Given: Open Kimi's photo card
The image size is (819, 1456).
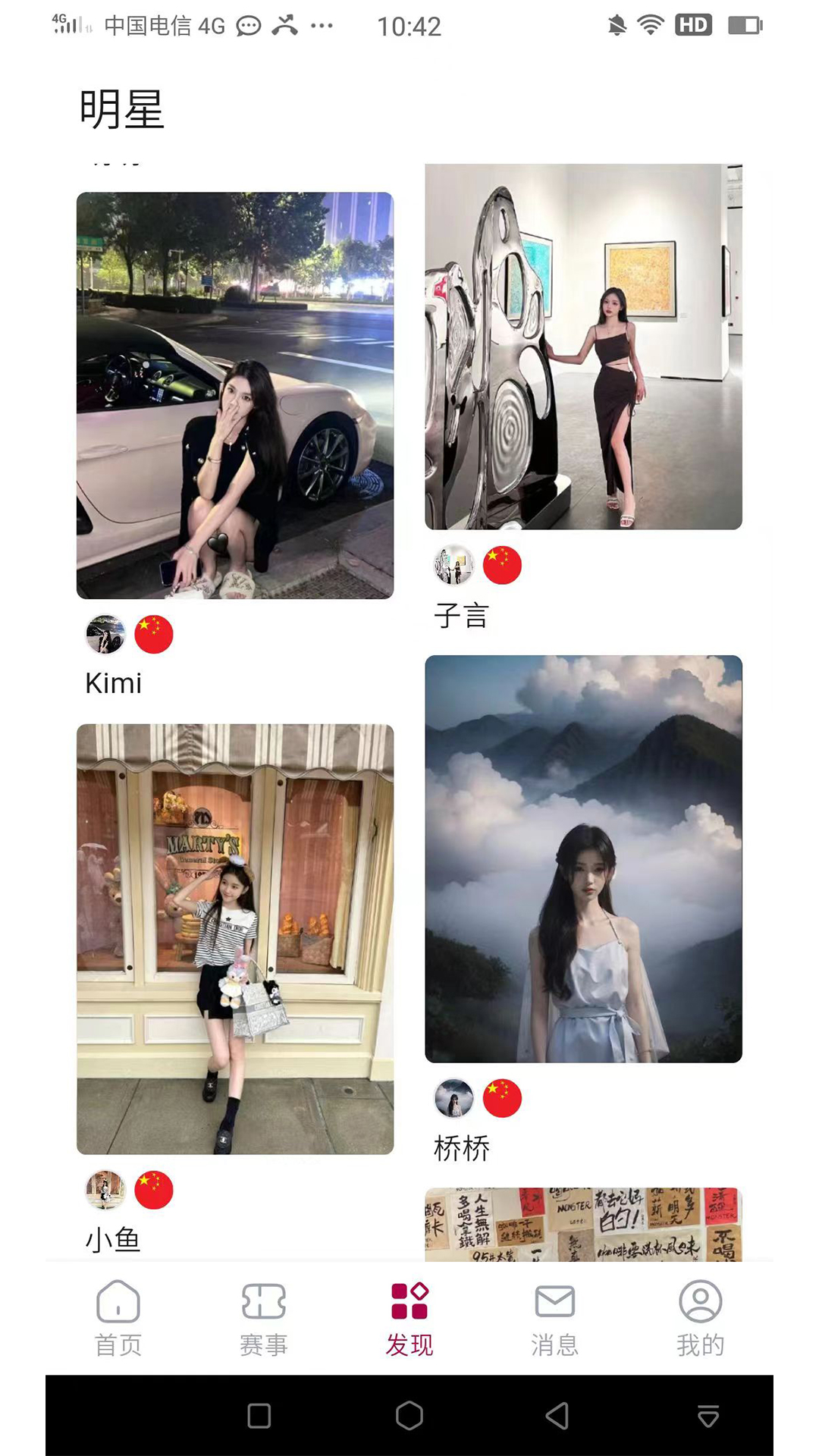Looking at the screenshot, I should [x=235, y=395].
